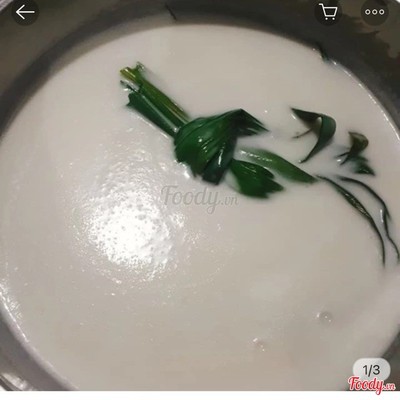
Task: Open the shopping cart
Action: pos(328,12)
